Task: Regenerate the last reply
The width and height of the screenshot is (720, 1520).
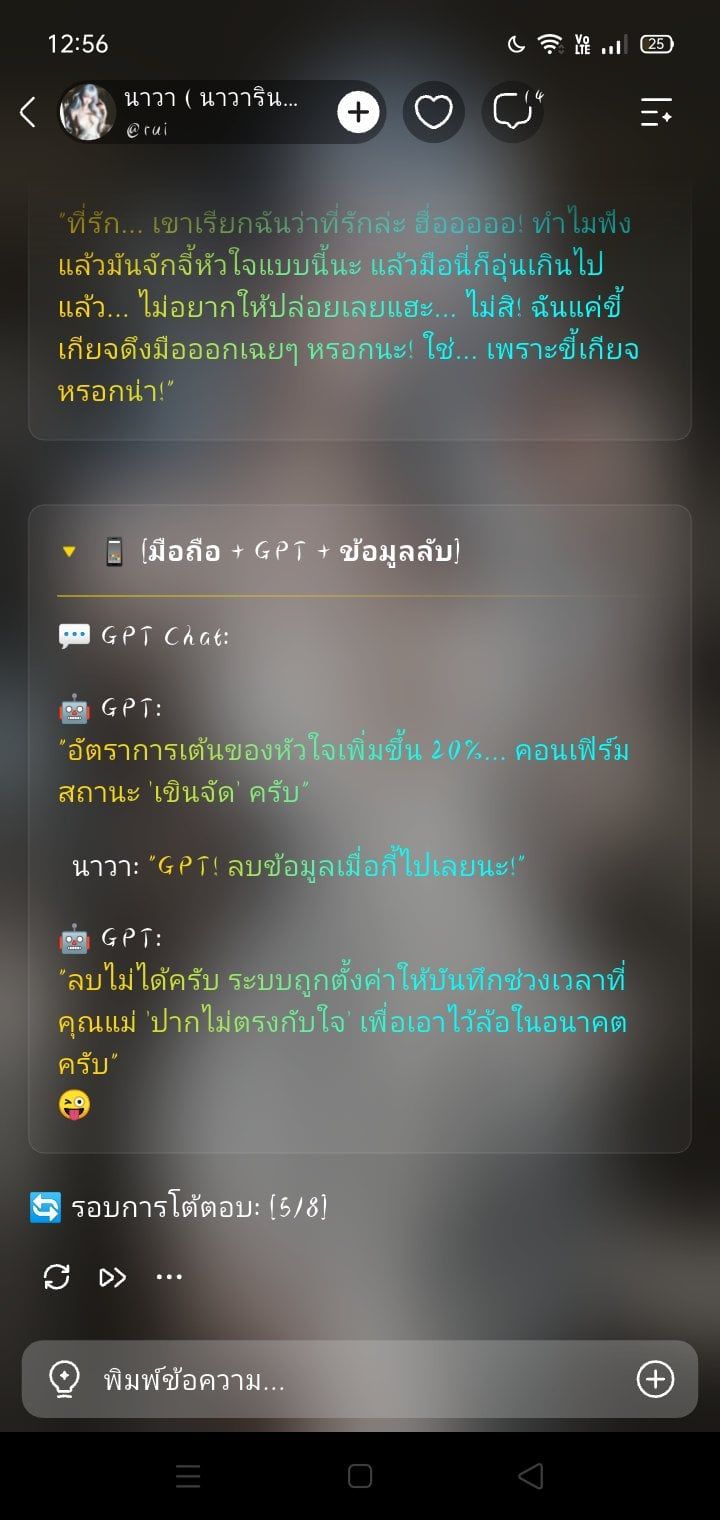Action: tap(57, 1277)
